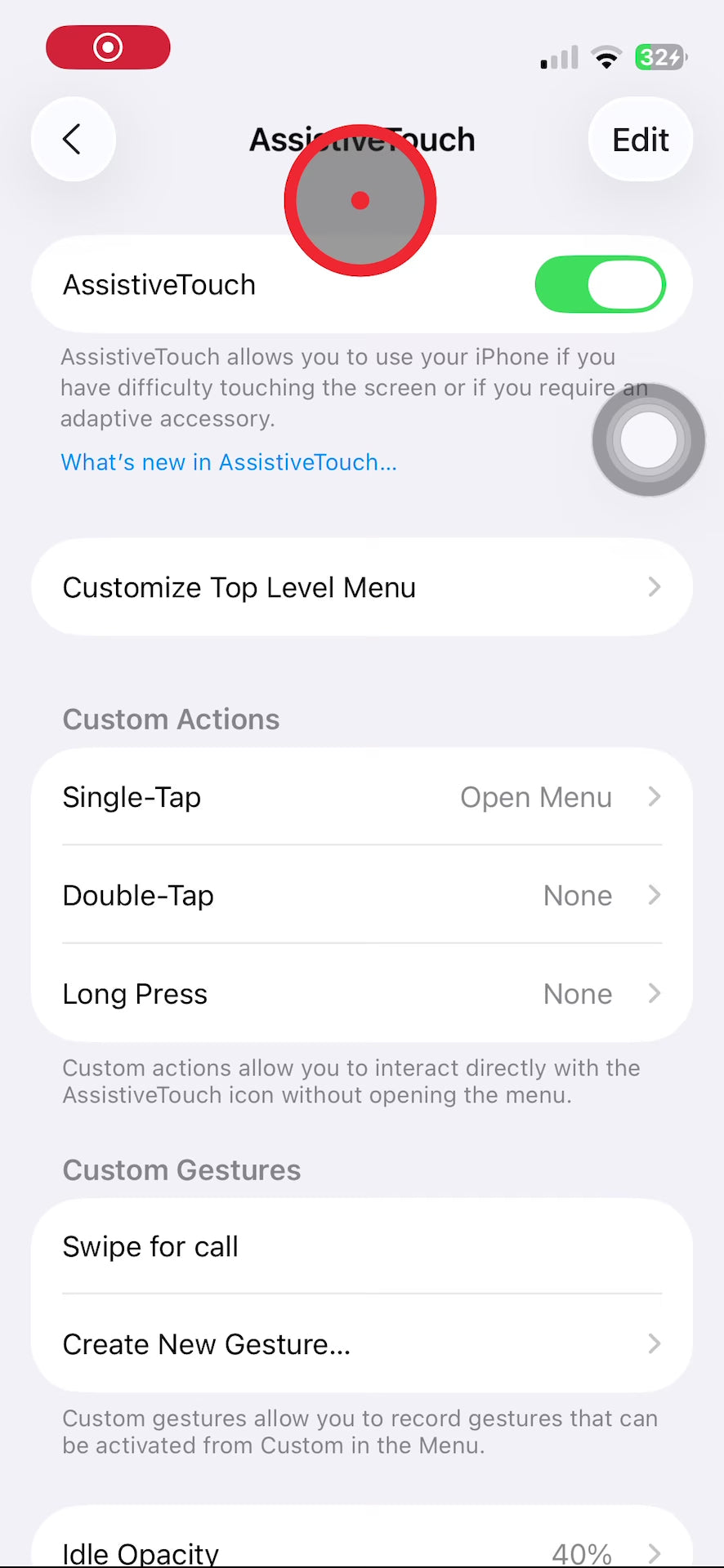Open Idle Opacity settings

(x=361, y=1549)
